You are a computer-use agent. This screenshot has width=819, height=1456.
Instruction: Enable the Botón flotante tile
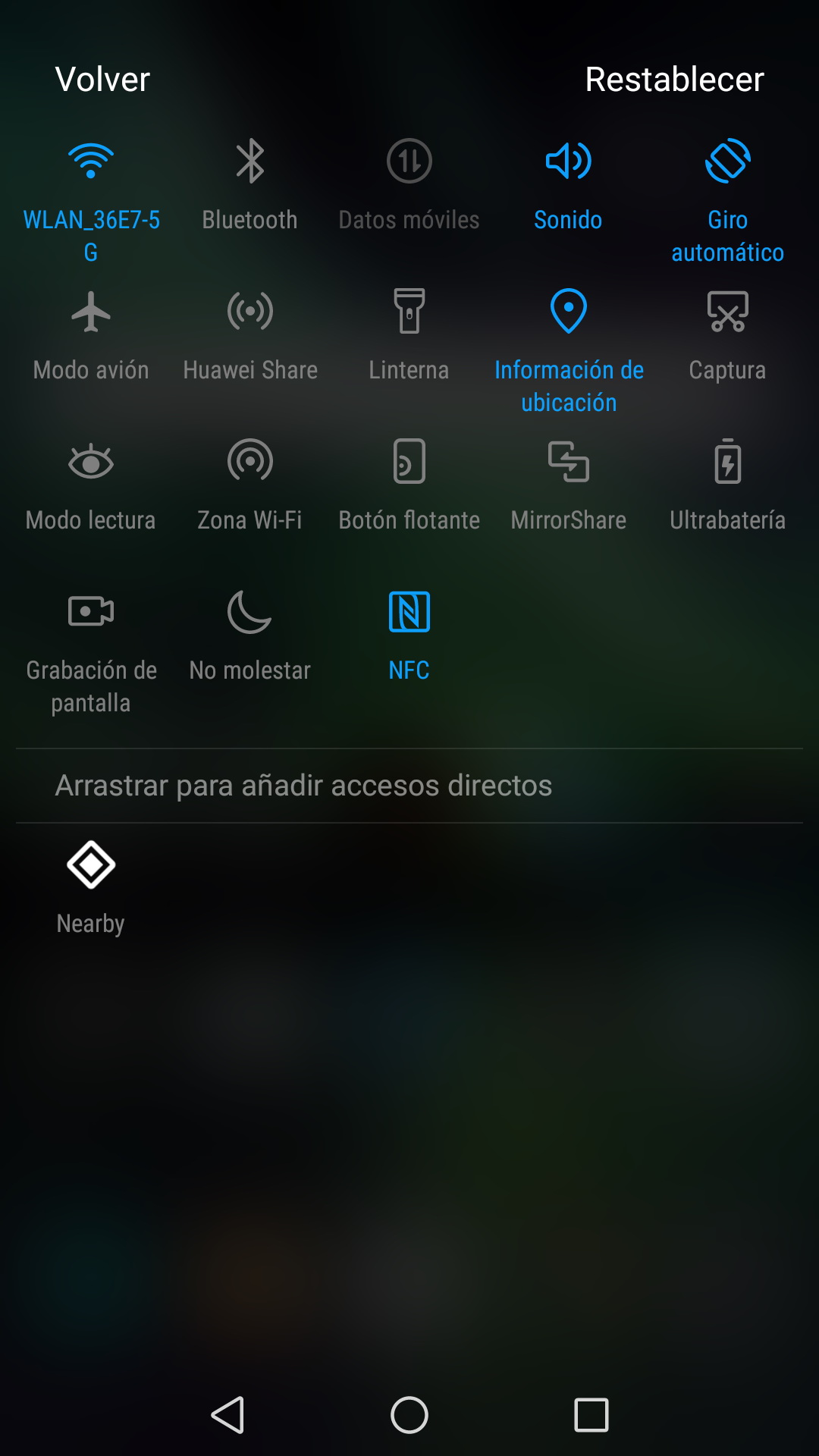coord(409,462)
